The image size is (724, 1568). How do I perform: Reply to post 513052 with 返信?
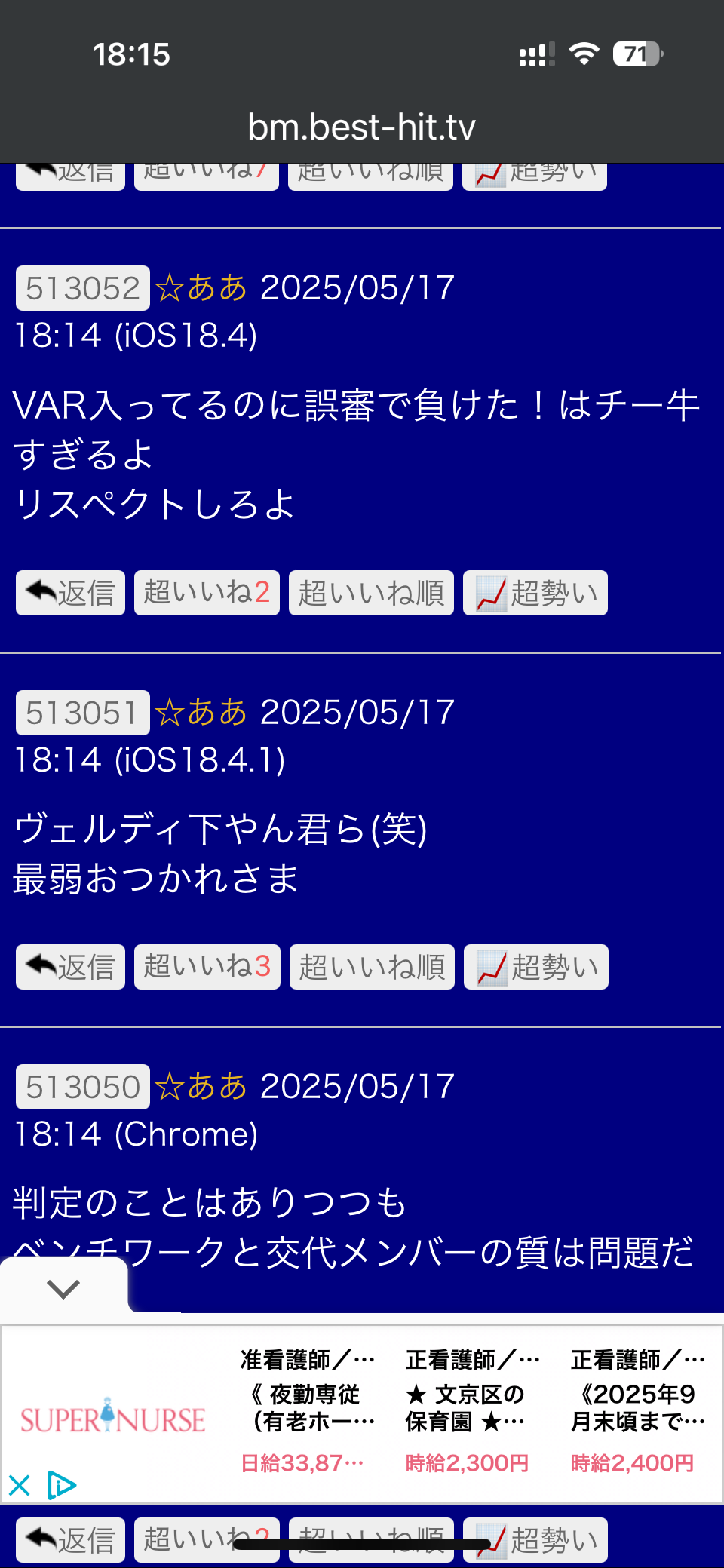[x=70, y=593]
